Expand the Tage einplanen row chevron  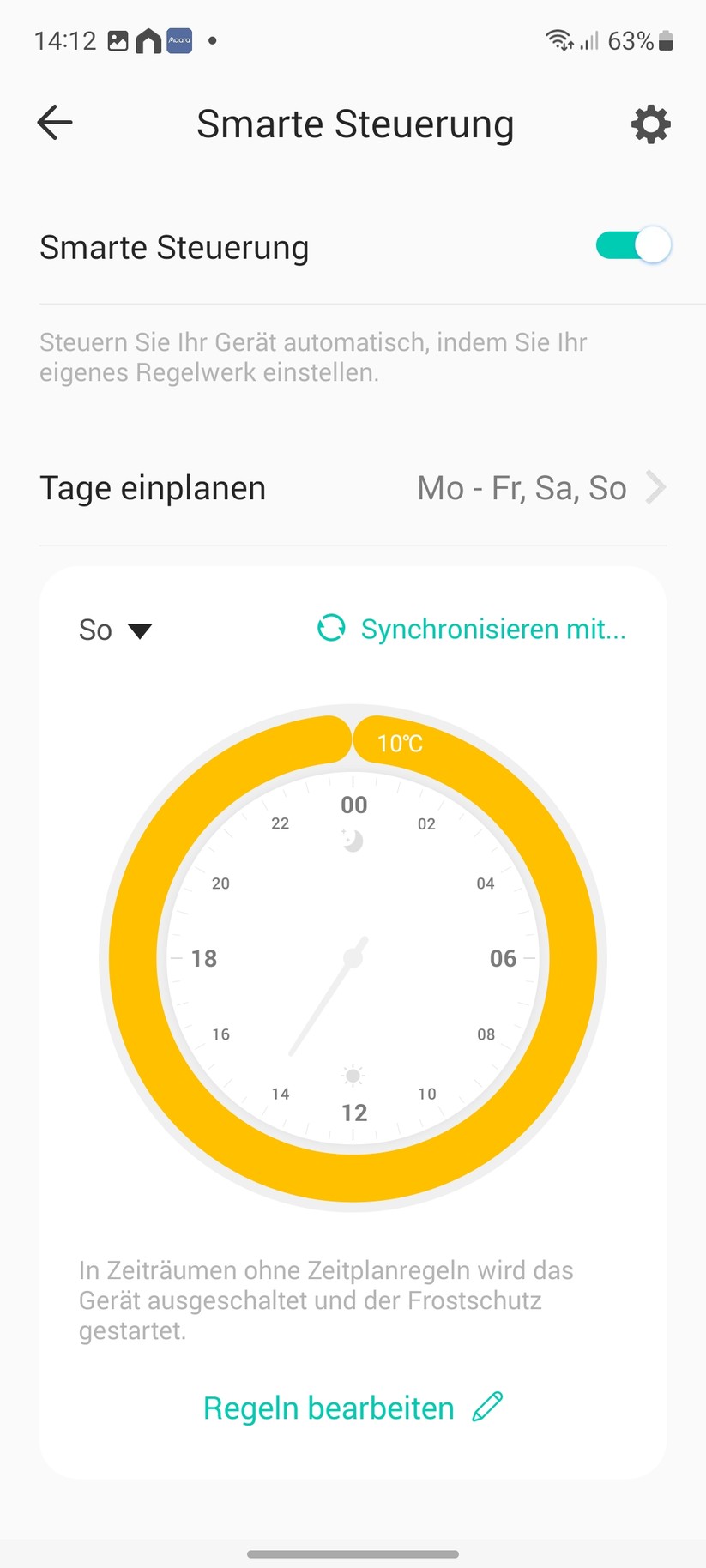tap(656, 487)
